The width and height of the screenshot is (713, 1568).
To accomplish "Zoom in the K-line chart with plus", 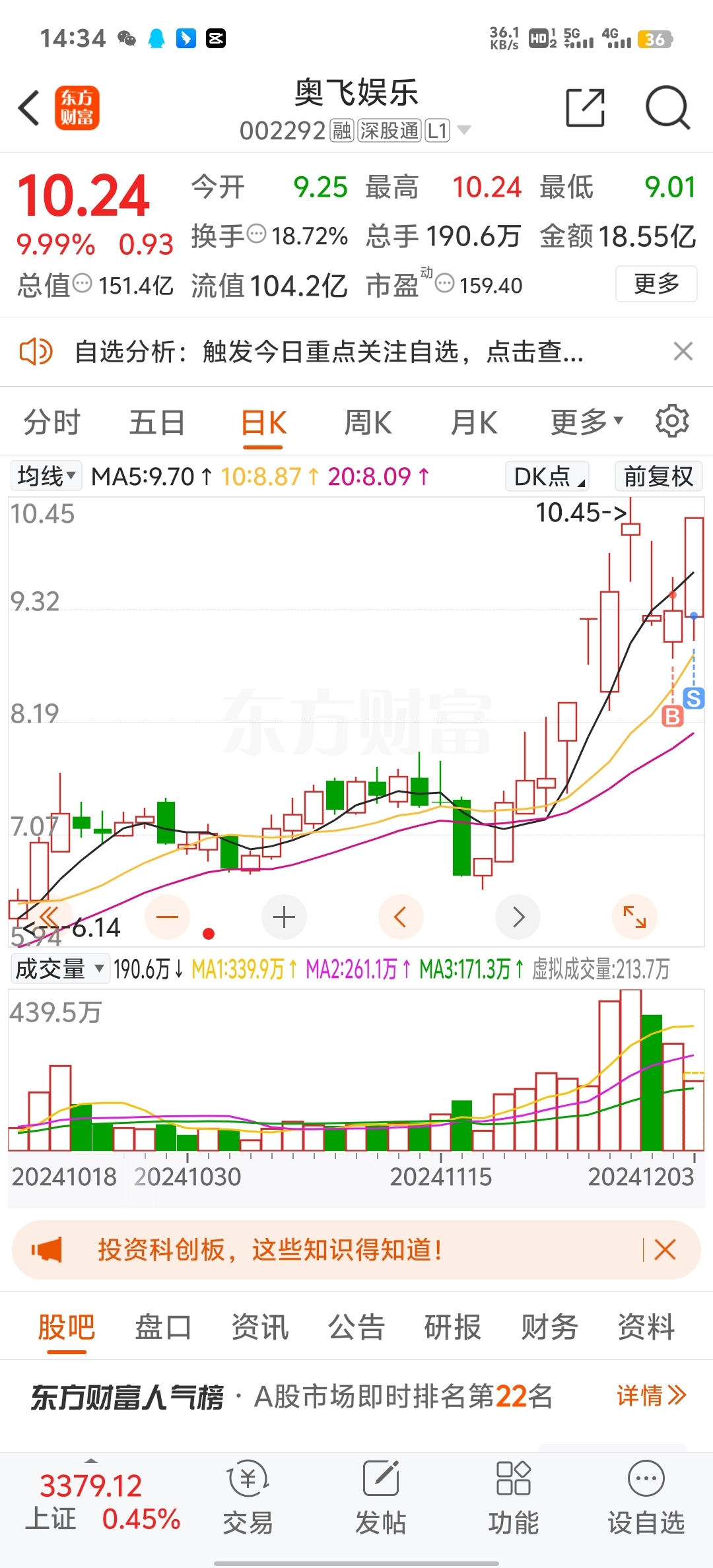I will tap(284, 917).
